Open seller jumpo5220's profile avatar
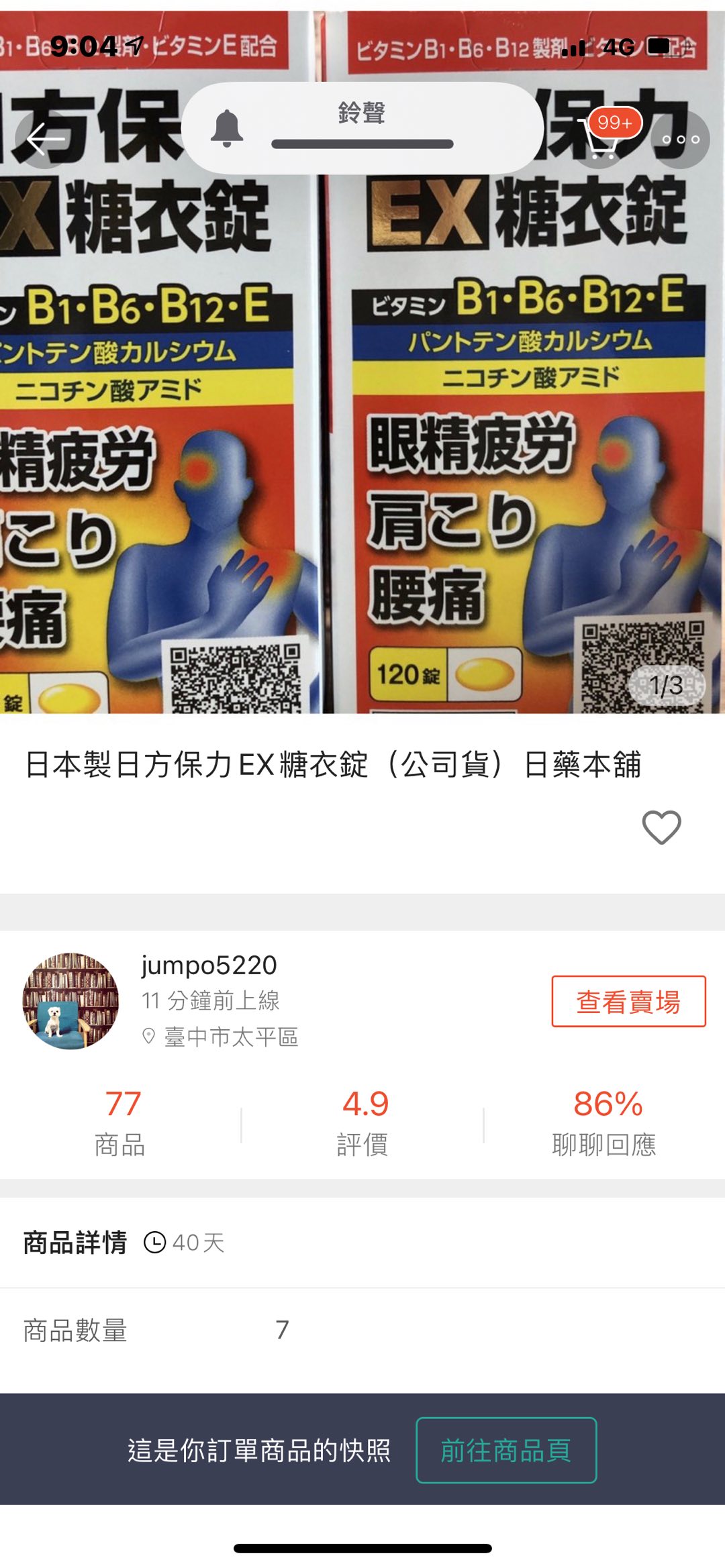Viewport: 725px width, 1568px height. click(70, 1000)
